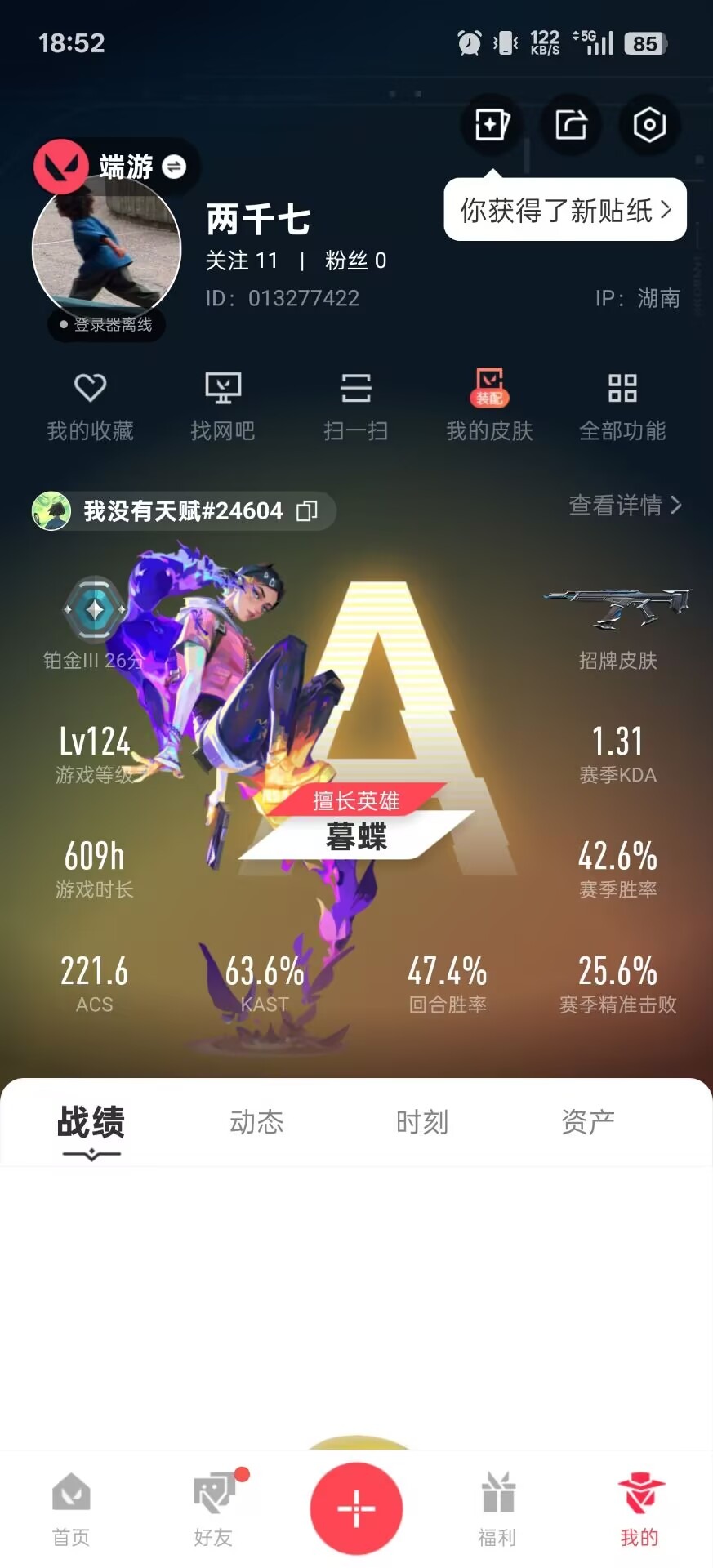Open the 你获得了新贴纸 notification

click(x=565, y=211)
